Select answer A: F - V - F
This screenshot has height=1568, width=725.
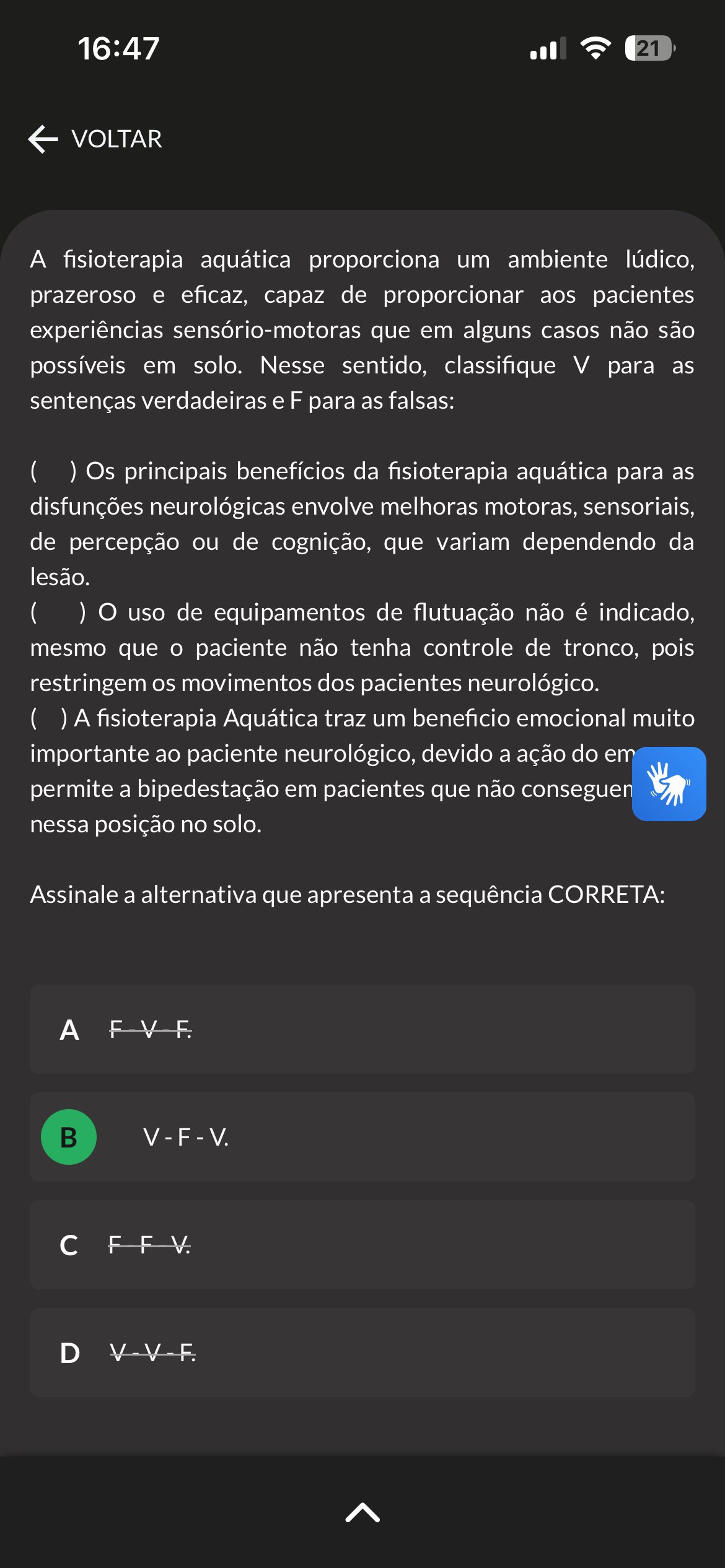pos(362,1029)
